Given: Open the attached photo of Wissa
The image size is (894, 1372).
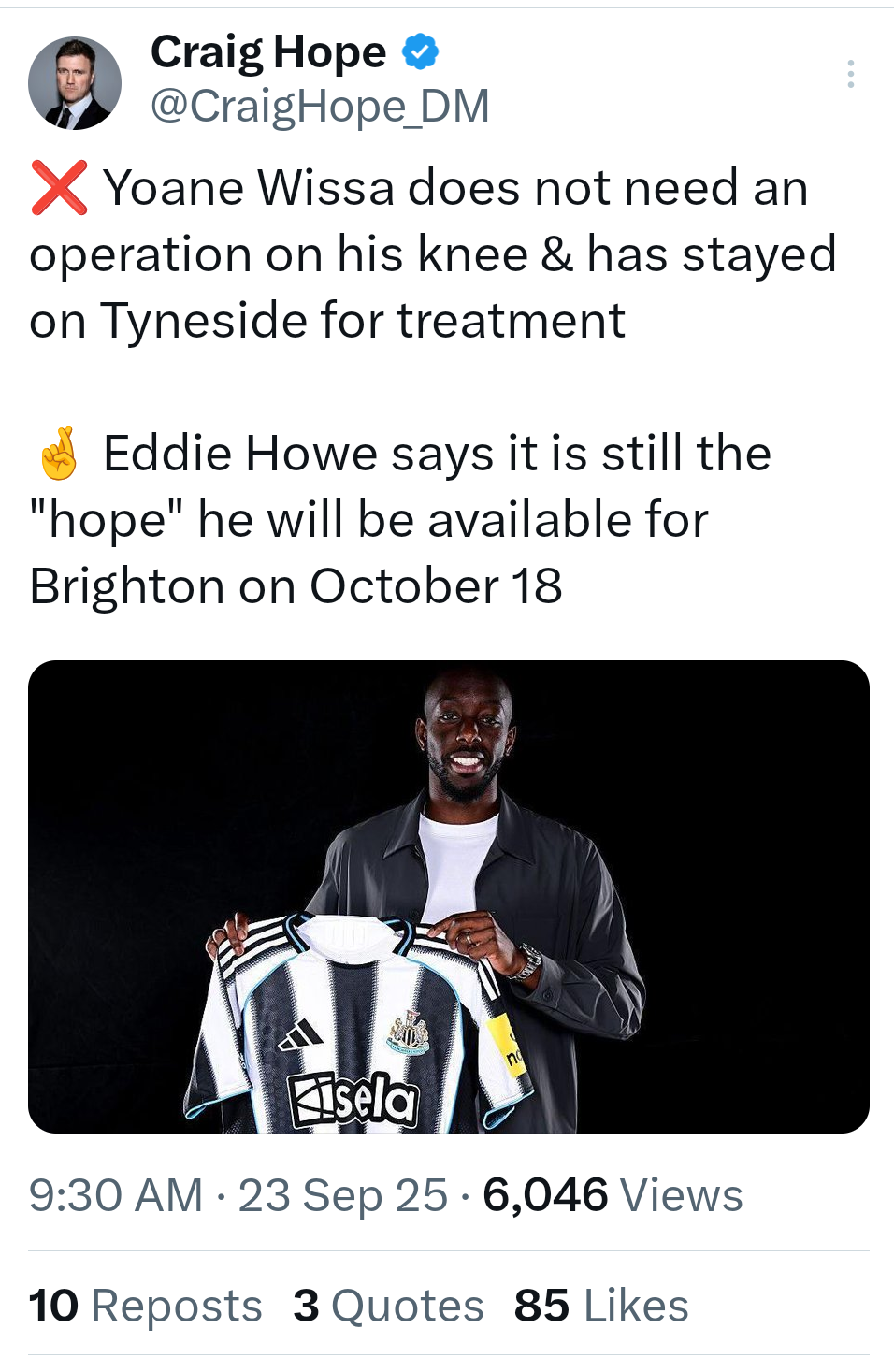Looking at the screenshot, I should (x=448, y=896).
